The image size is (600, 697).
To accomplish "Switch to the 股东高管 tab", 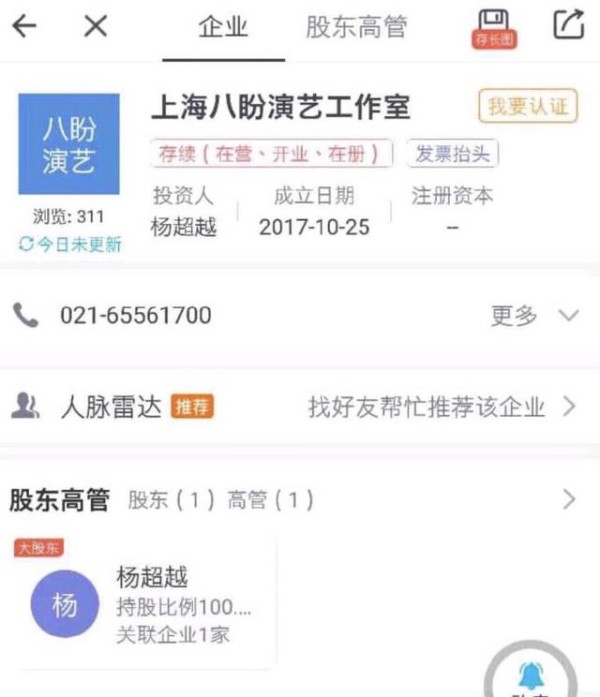I will [x=357, y=27].
